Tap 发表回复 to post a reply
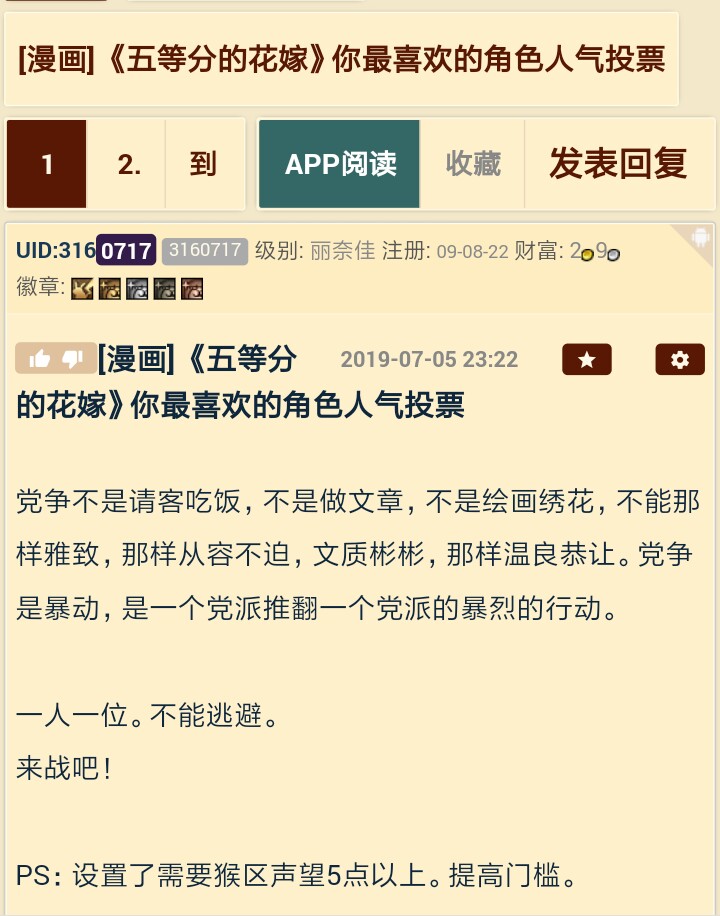The width and height of the screenshot is (720, 916). (x=617, y=164)
